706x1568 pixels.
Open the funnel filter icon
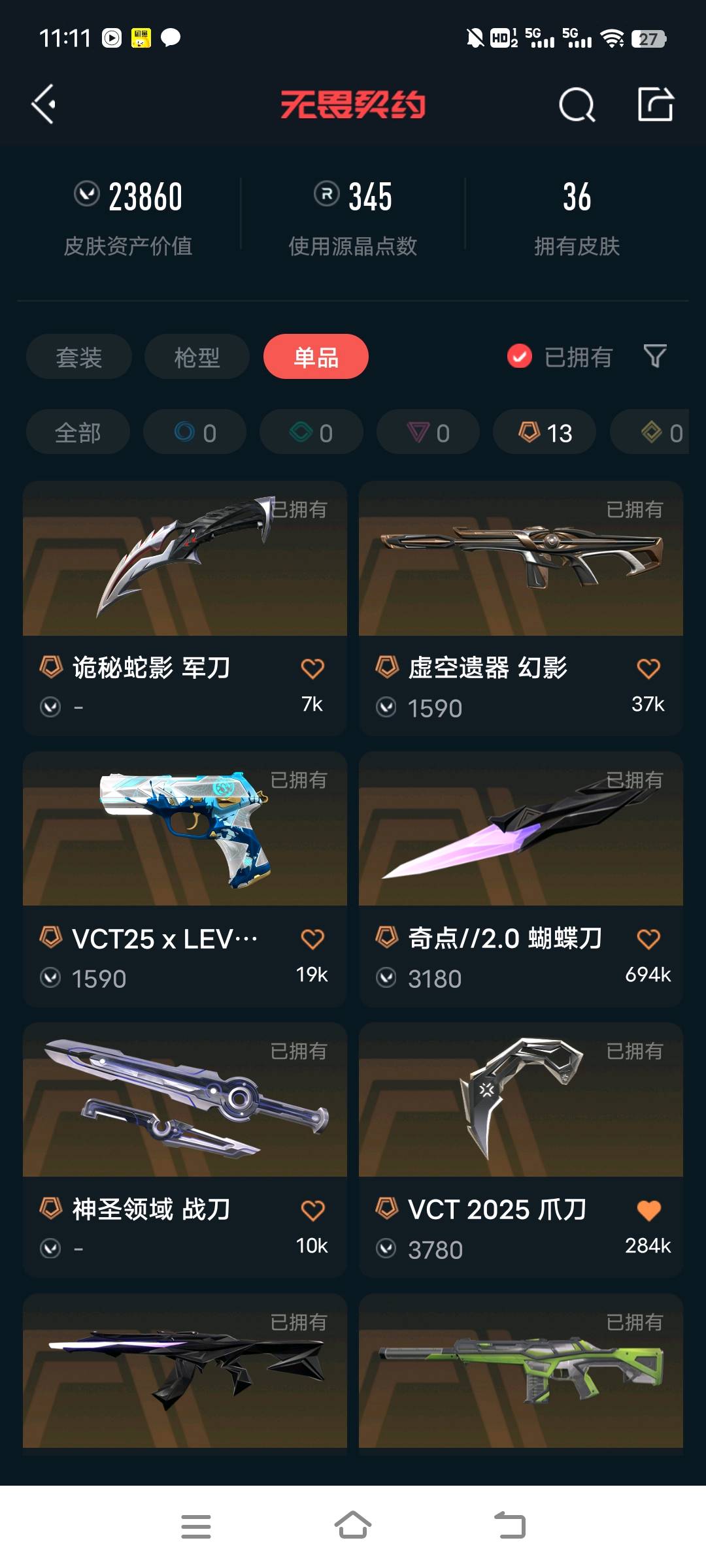point(654,357)
